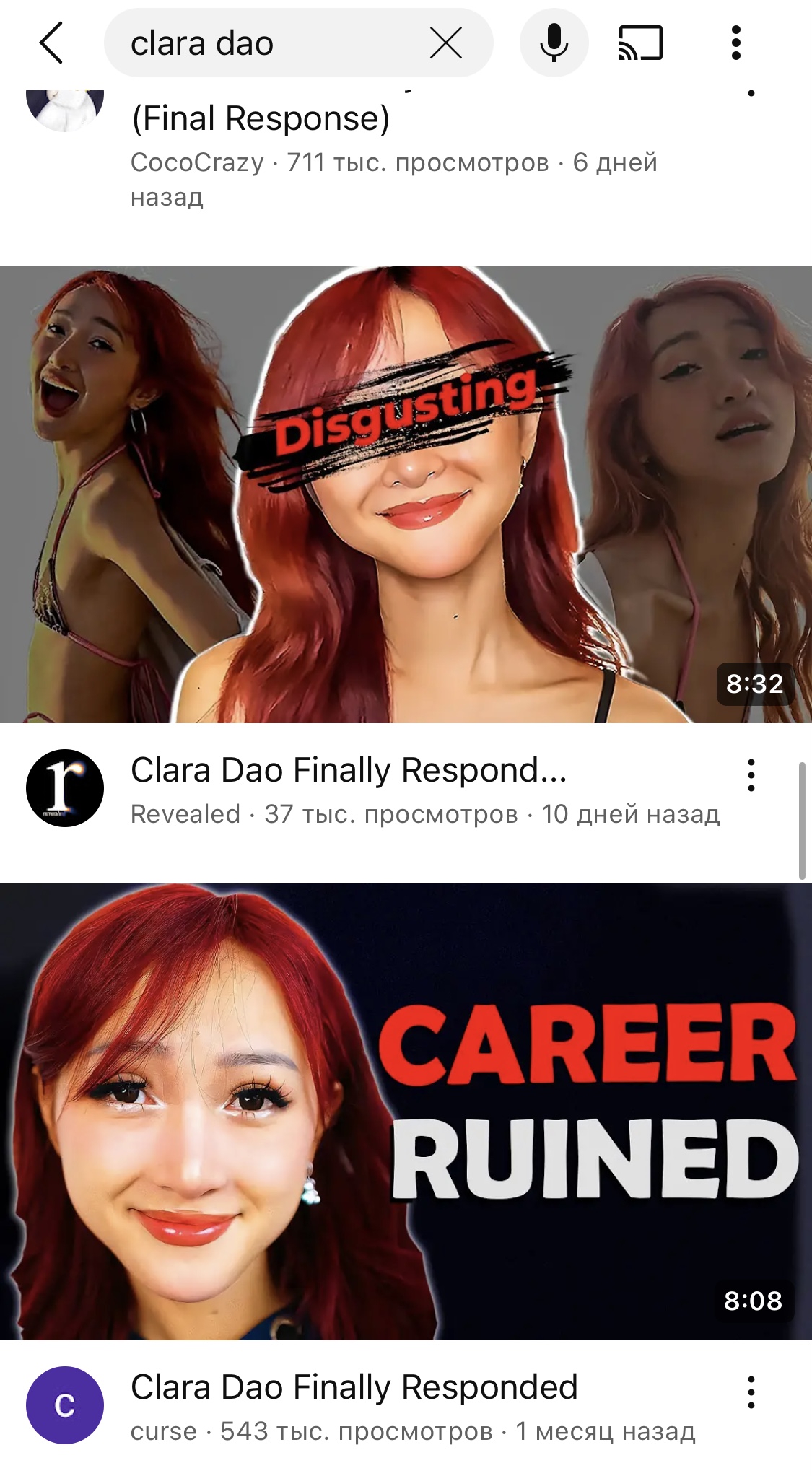
Task: Start voice search with the microphone
Action: [x=554, y=43]
